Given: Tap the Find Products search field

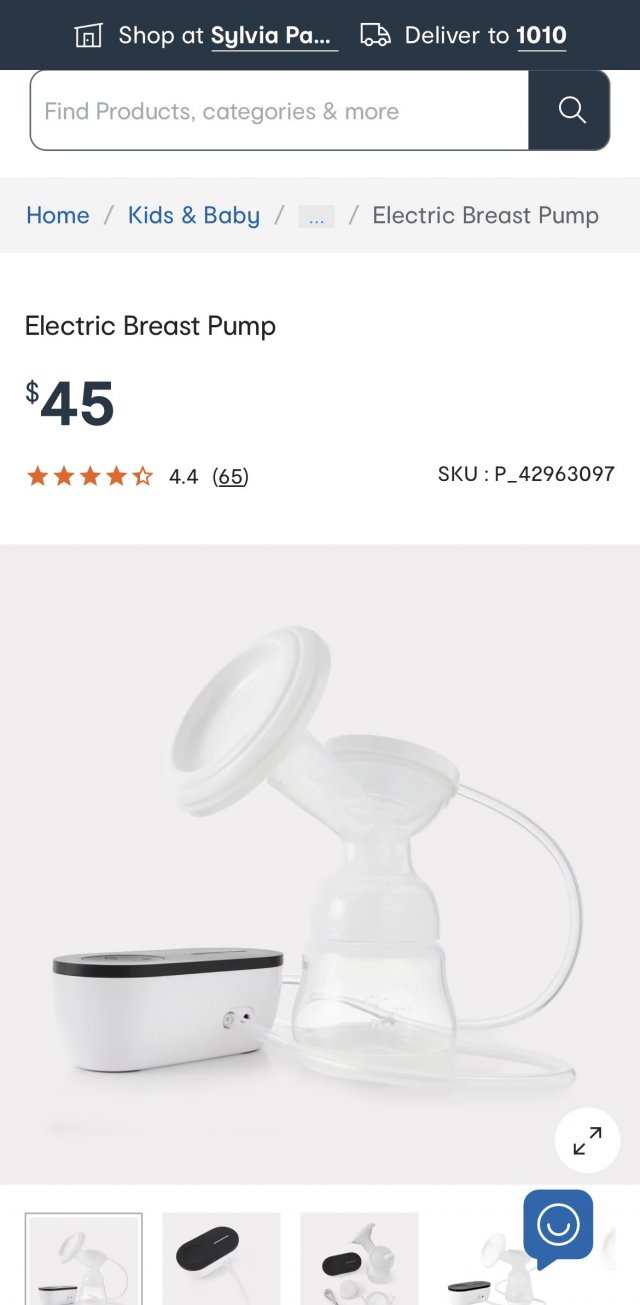Looking at the screenshot, I should (279, 111).
